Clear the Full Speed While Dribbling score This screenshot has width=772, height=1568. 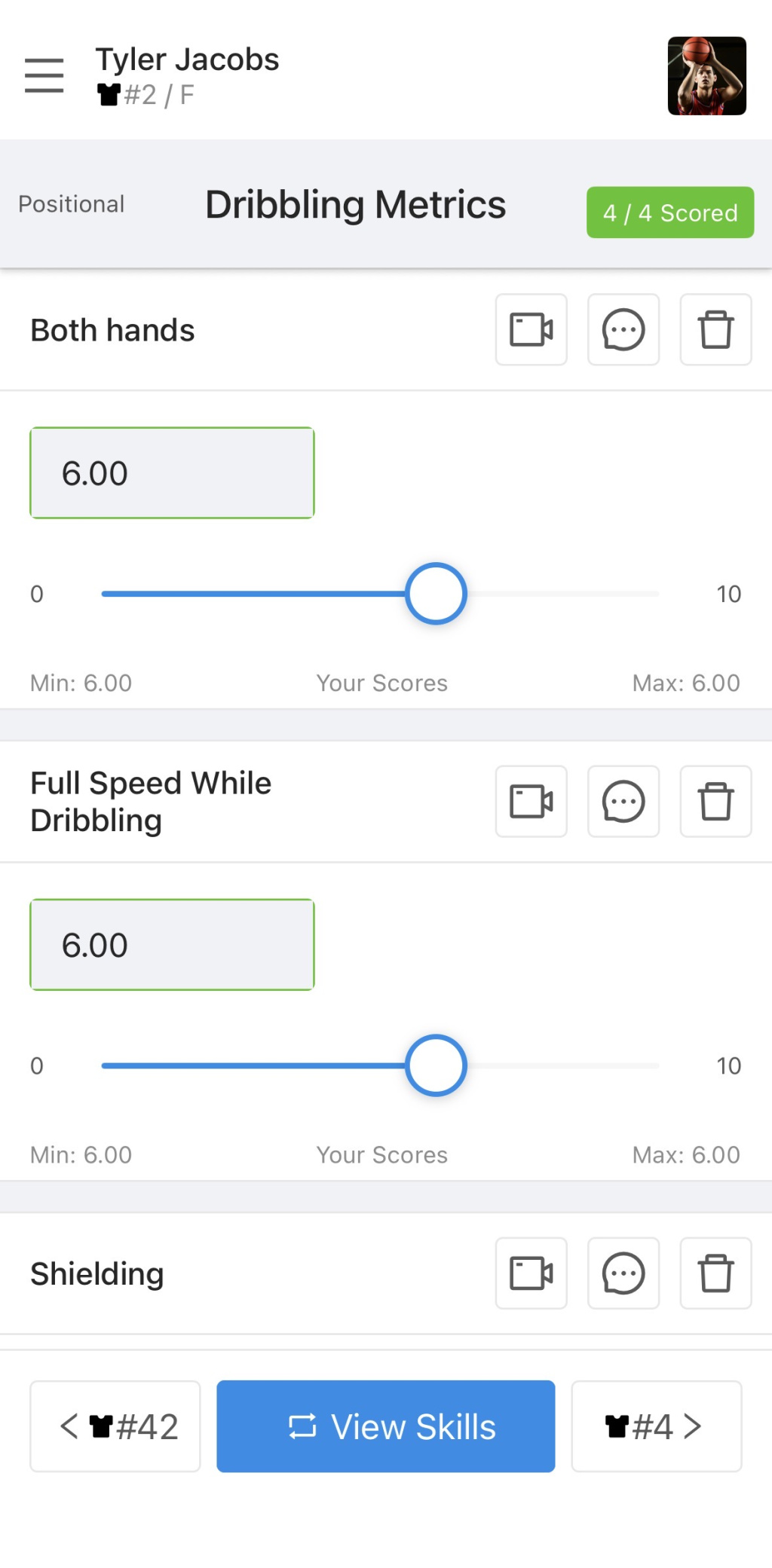coord(715,802)
